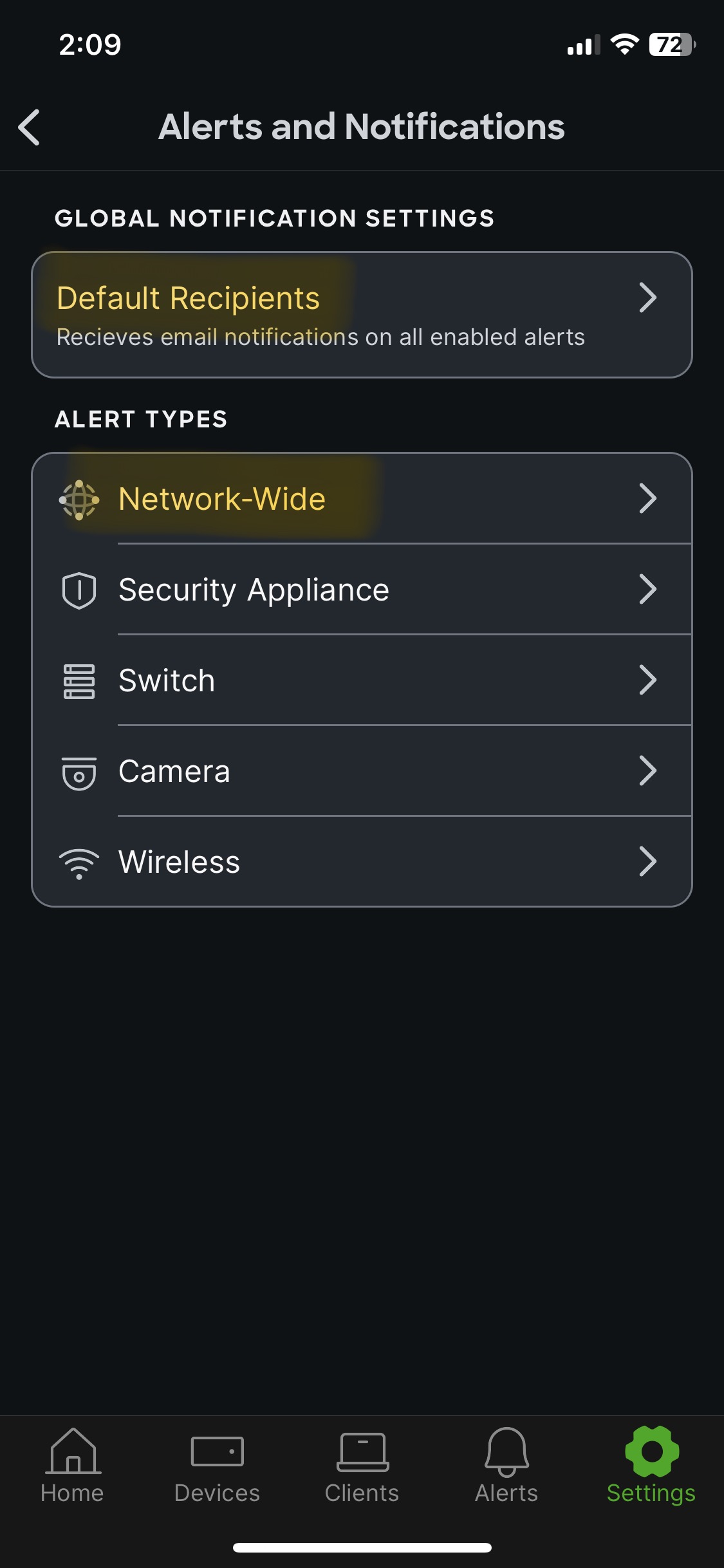This screenshot has width=724, height=1568.
Task: Open Default Recipients settings
Action: (x=362, y=315)
